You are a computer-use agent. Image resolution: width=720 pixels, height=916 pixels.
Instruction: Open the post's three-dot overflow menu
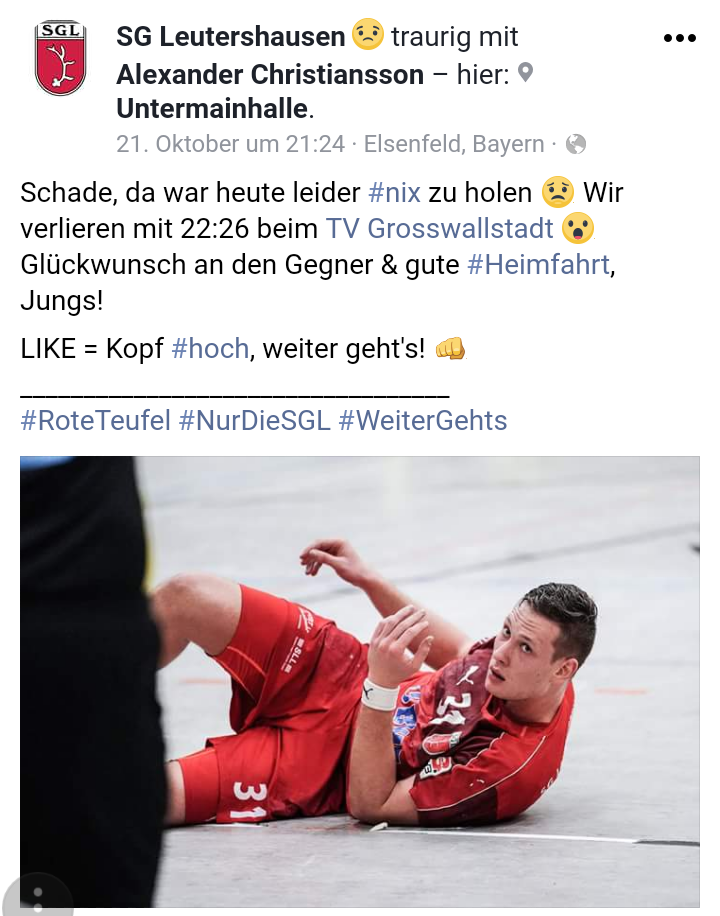pos(679,39)
